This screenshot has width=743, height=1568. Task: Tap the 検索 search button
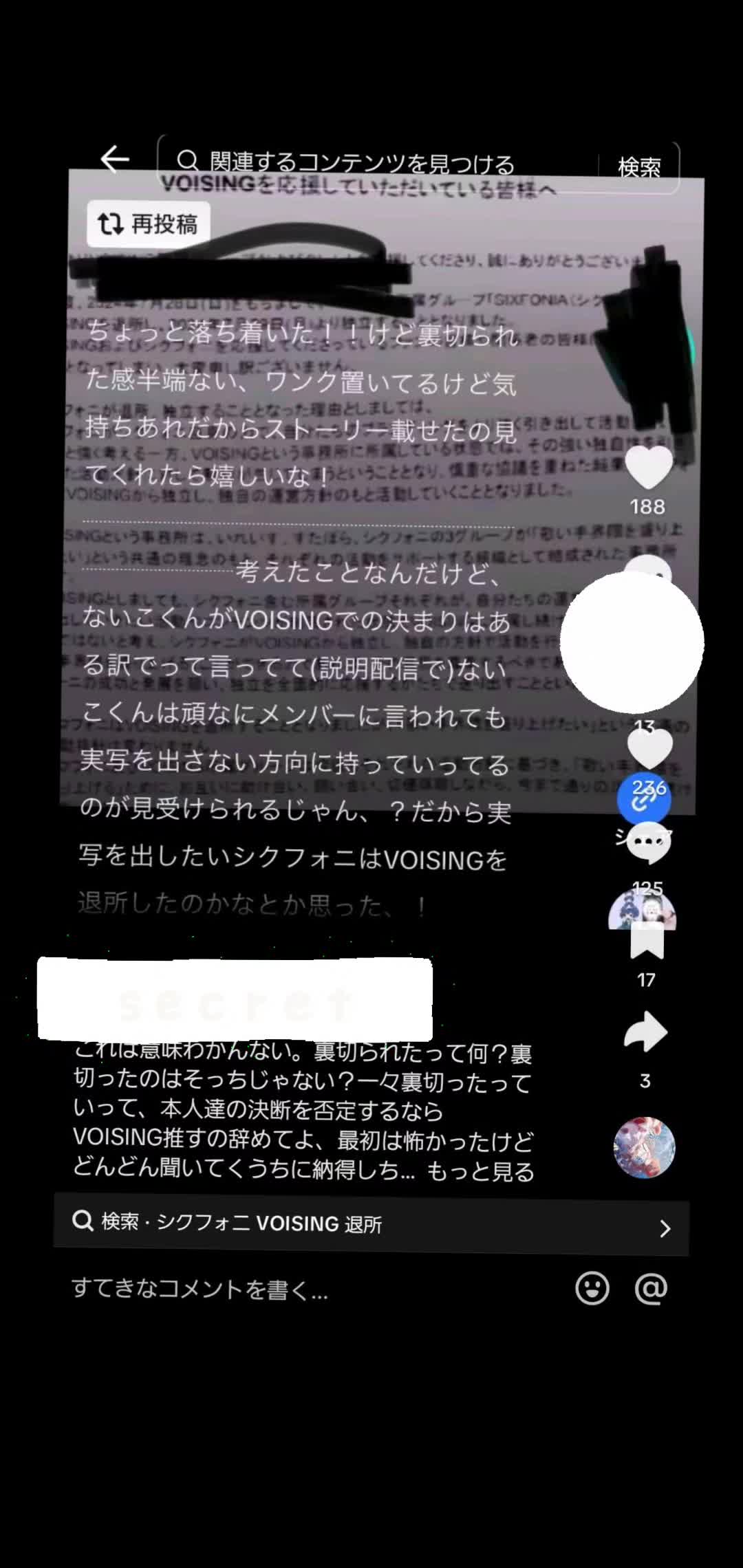(639, 166)
